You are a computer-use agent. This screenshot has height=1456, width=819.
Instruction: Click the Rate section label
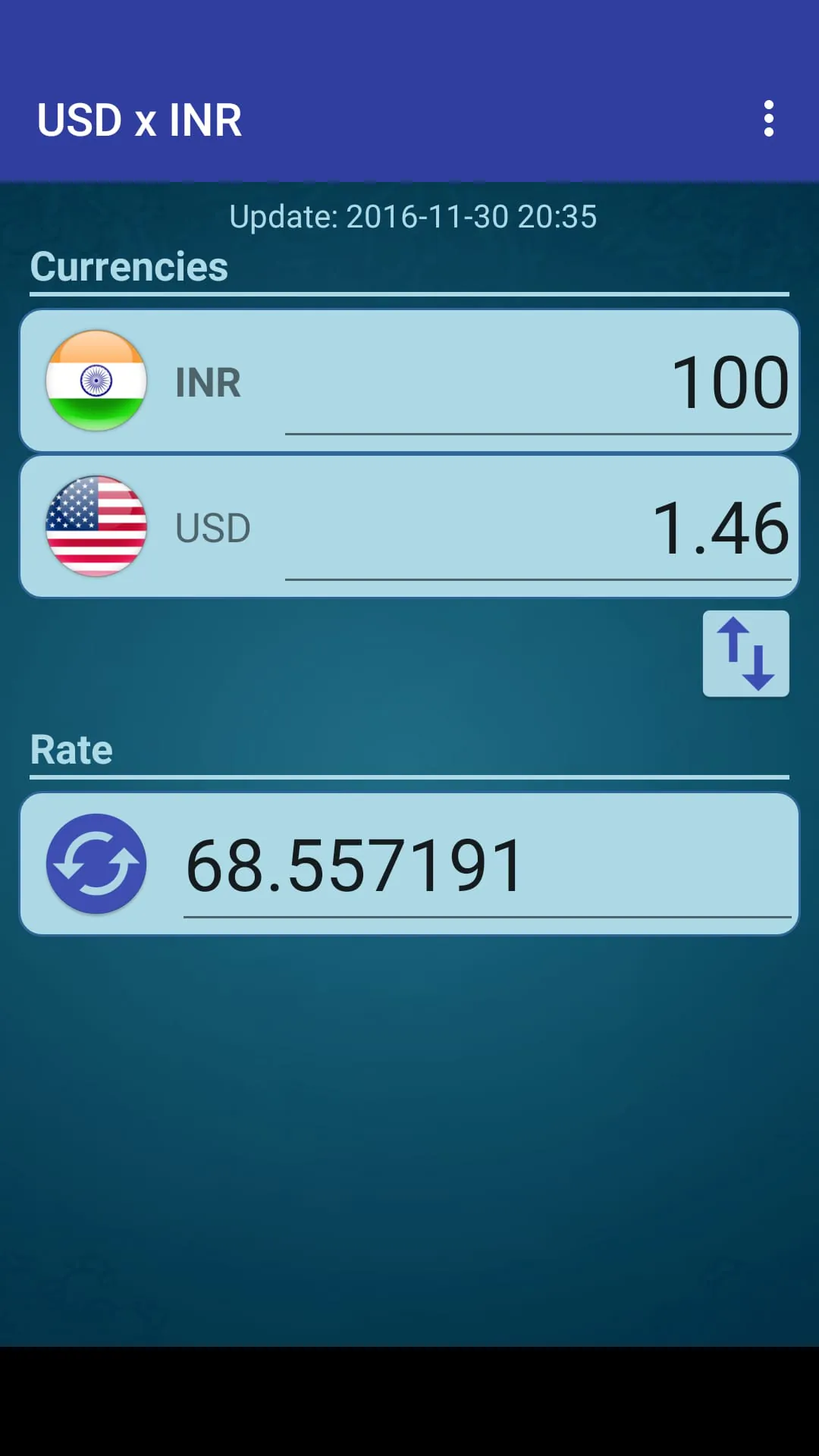71,749
